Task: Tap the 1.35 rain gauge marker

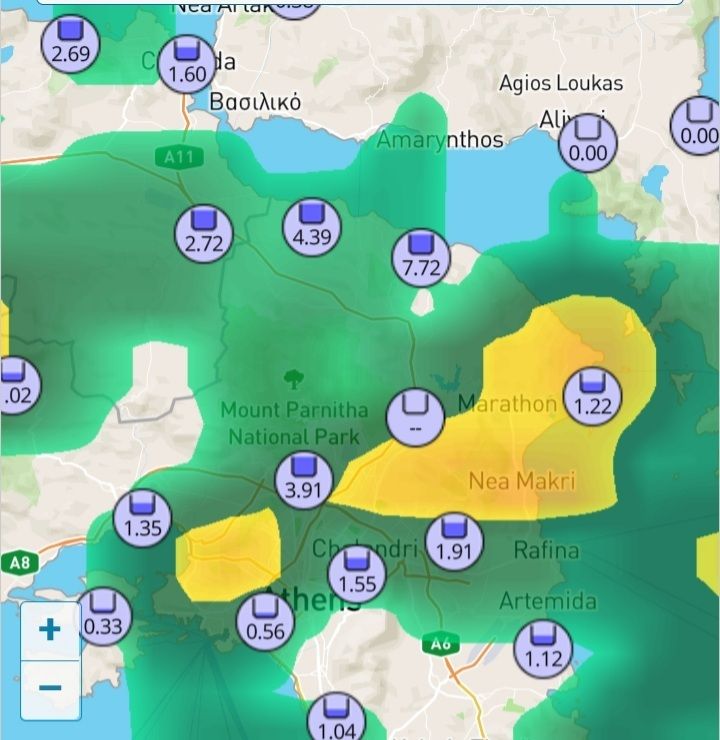Action: click(x=143, y=519)
